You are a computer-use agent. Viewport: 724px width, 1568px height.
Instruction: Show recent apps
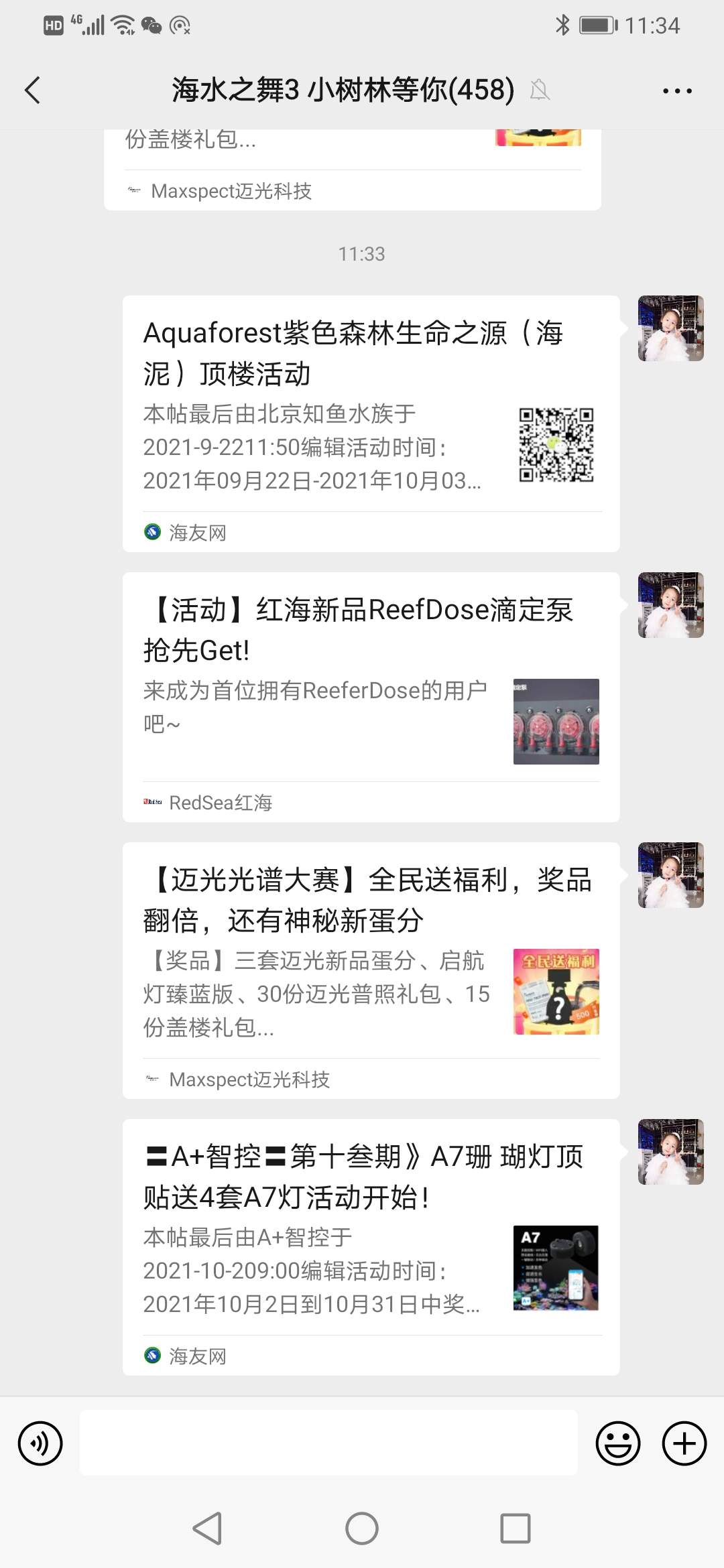516,1528
